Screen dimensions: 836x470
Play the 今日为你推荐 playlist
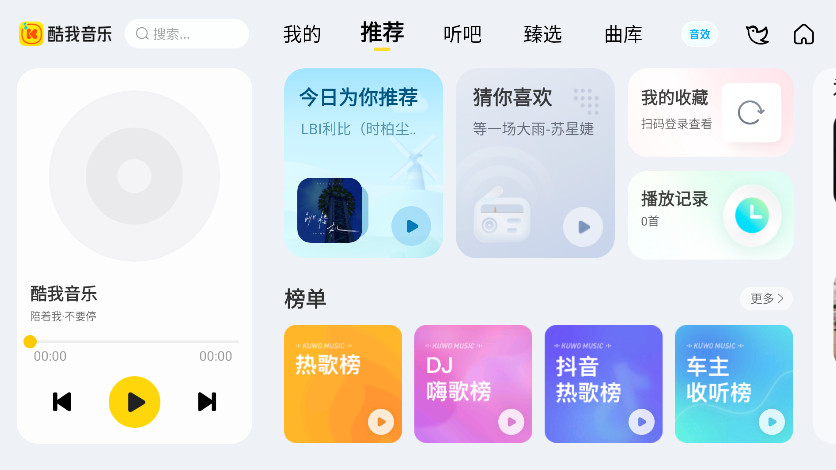point(411,227)
